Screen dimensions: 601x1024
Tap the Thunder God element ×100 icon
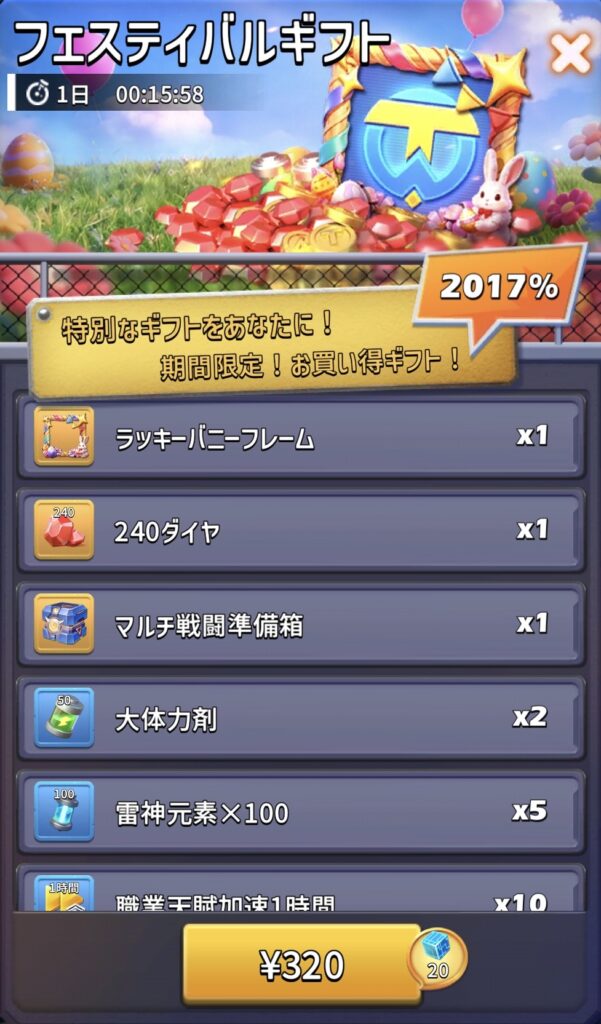pos(64,811)
